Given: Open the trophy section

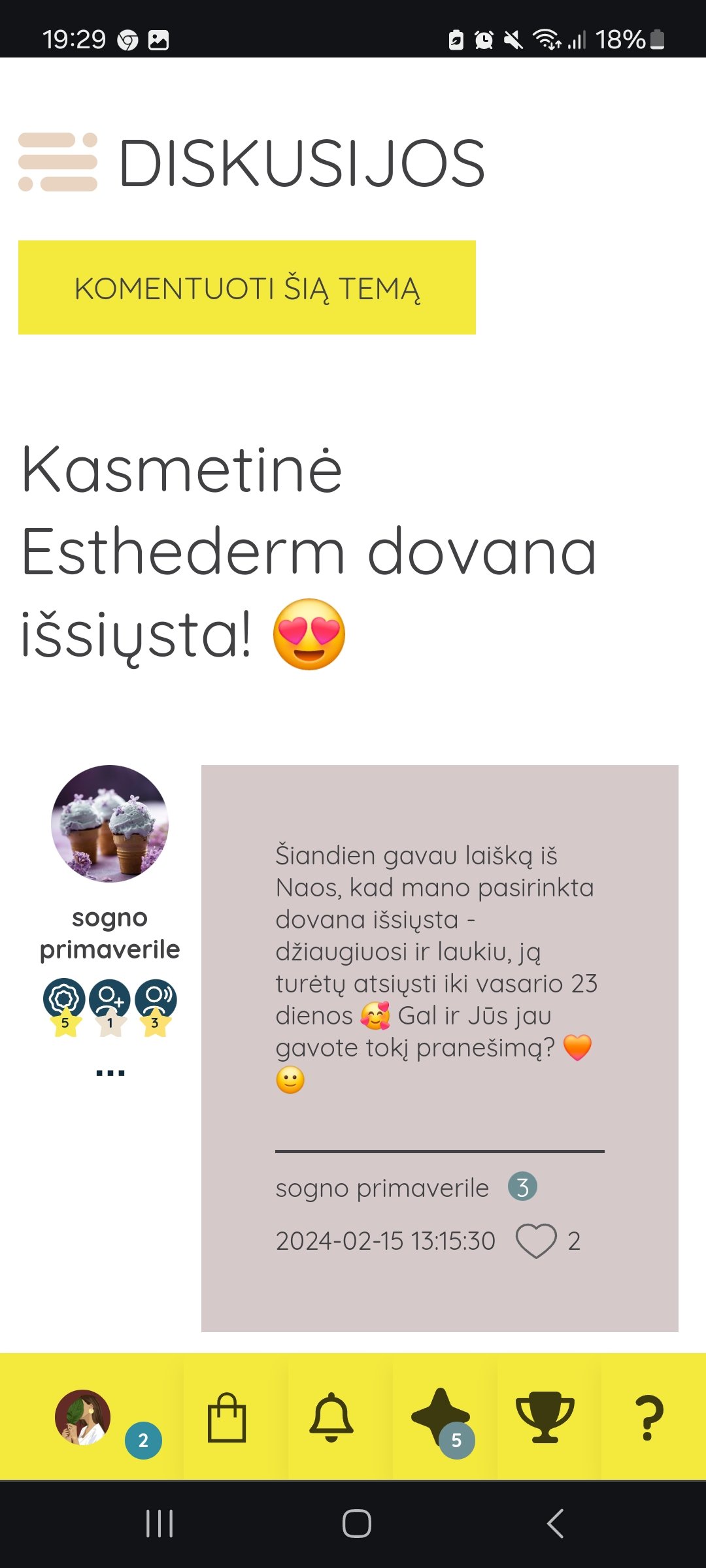Looking at the screenshot, I should [x=545, y=1417].
